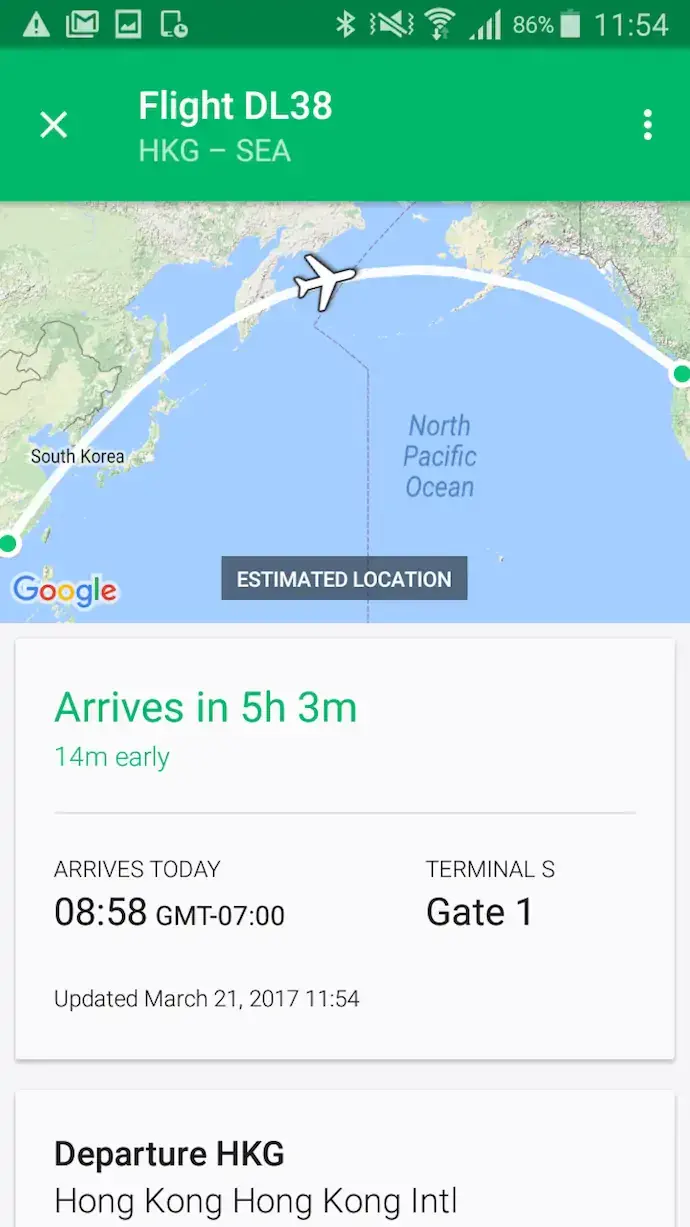The image size is (690, 1227).
Task: Open the three-dot overflow menu
Action: click(648, 125)
